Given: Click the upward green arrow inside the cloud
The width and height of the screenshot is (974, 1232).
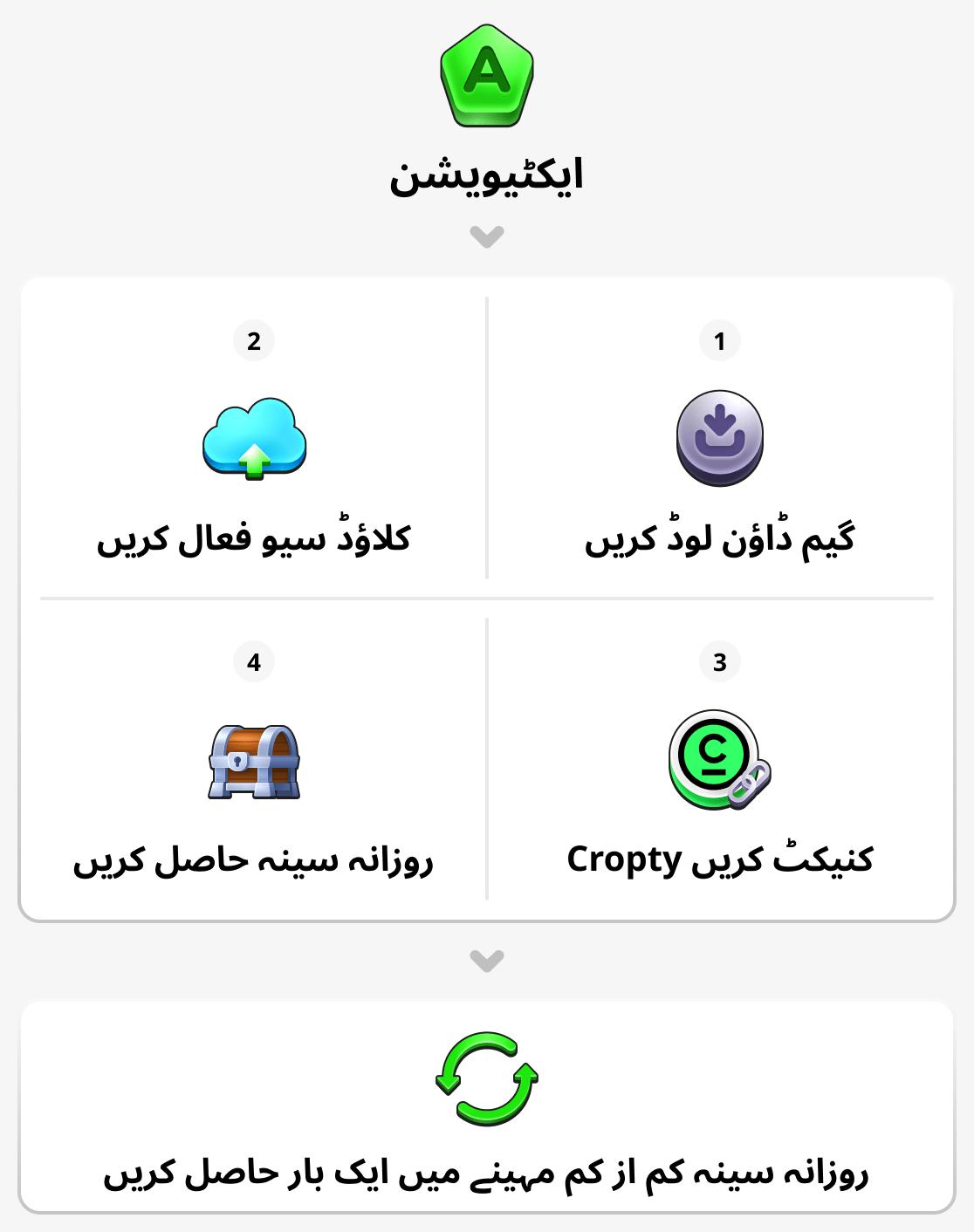Looking at the screenshot, I should pyautogui.click(x=254, y=460).
